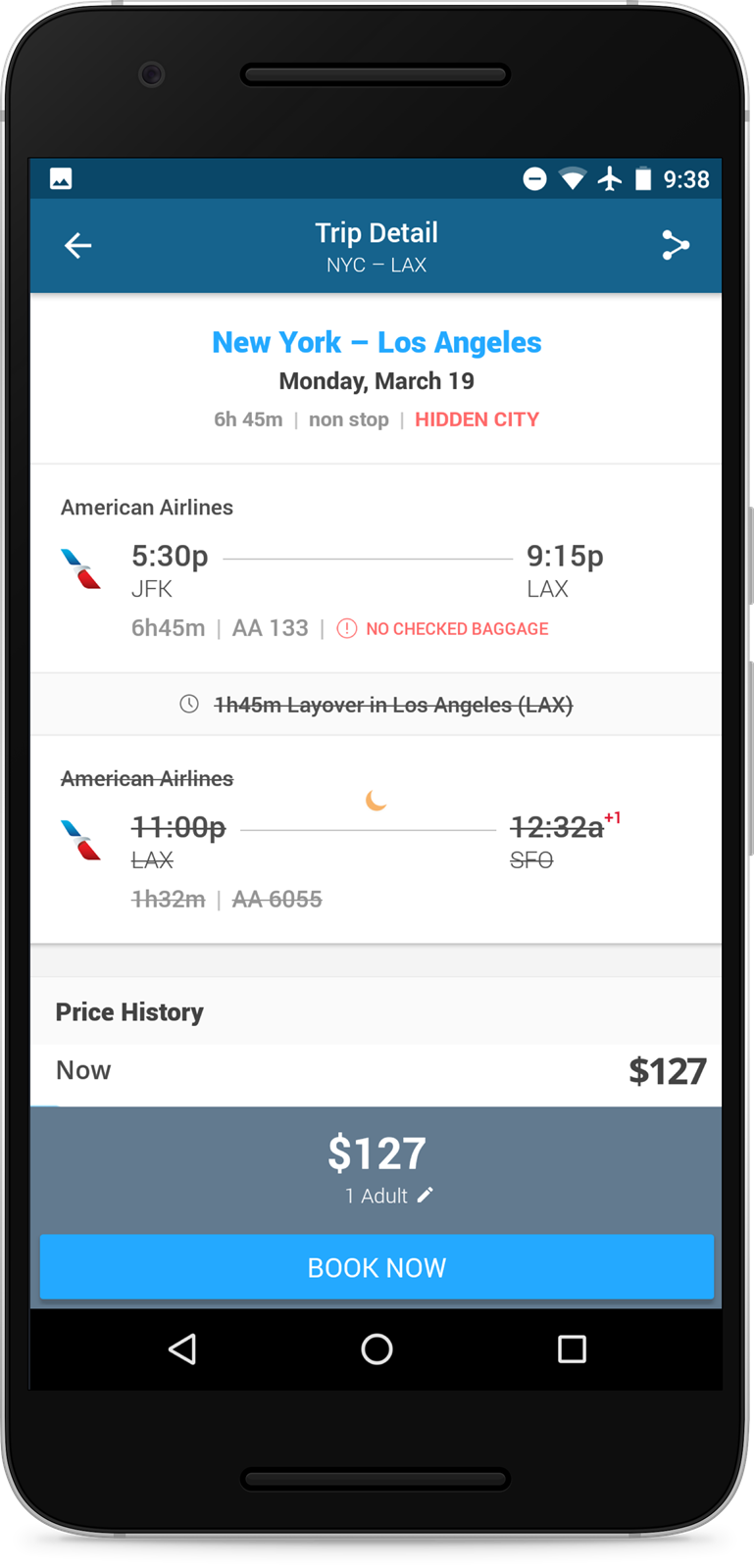Image resolution: width=754 pixels, height=1568 pixels.
Task: Go back using the header arrow
Action: (x=78, y=245)
